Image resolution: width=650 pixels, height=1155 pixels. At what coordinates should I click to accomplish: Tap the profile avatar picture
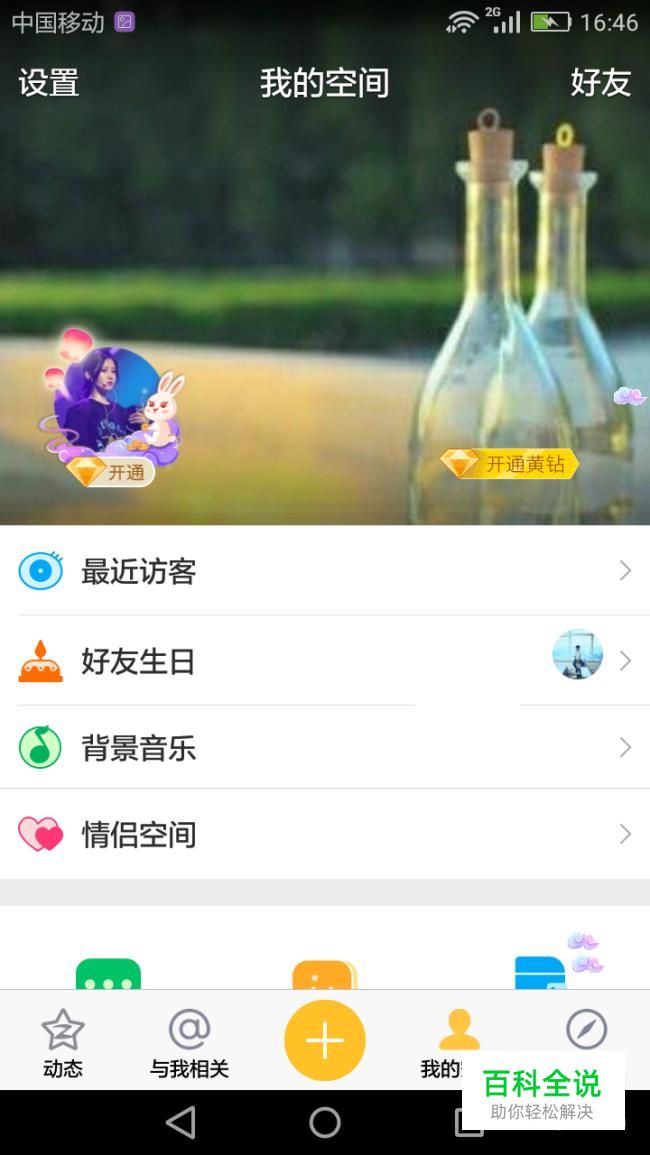tap(108, 402)
